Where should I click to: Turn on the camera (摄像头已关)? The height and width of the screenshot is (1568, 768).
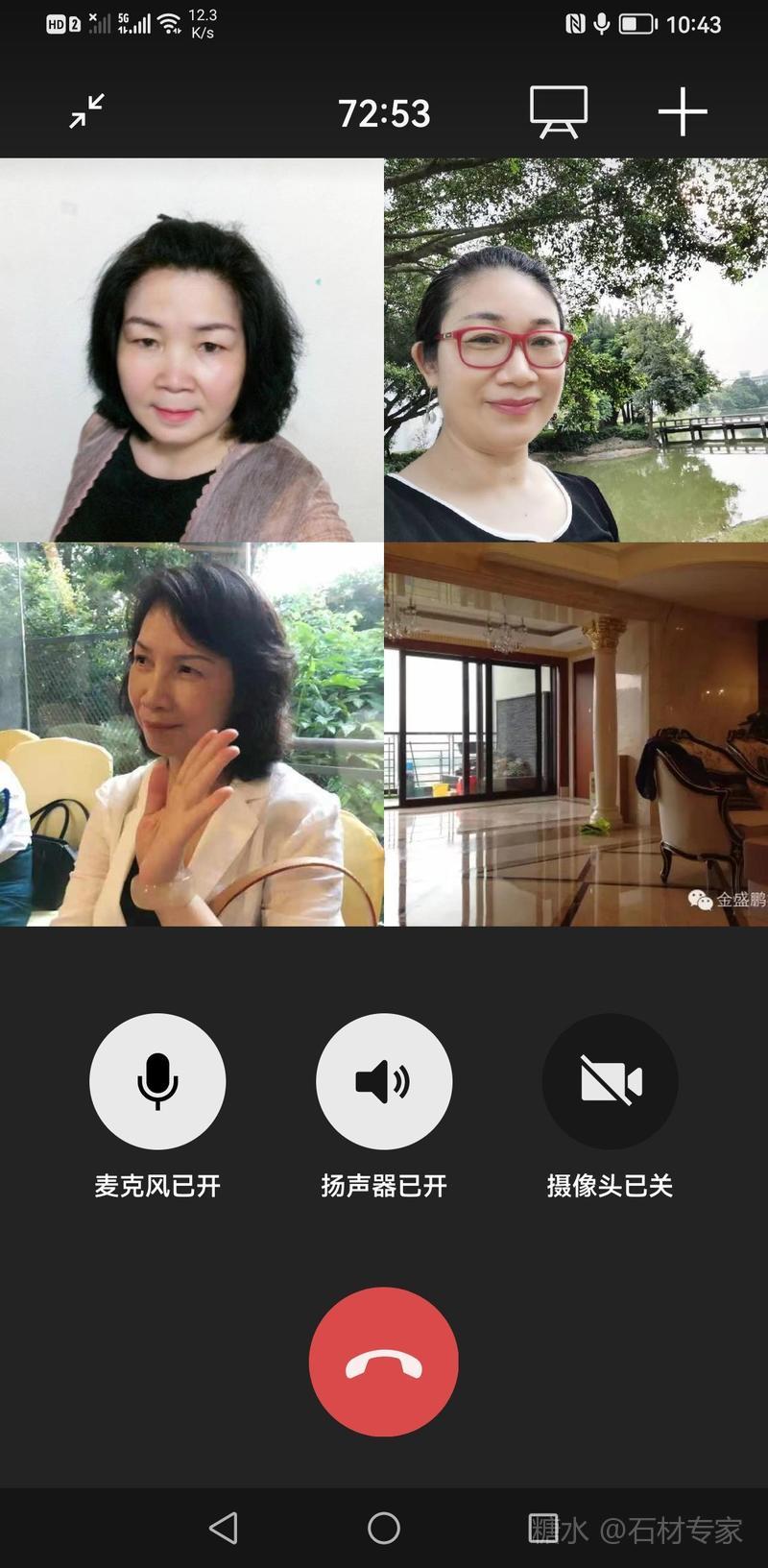click(611, 1081)
